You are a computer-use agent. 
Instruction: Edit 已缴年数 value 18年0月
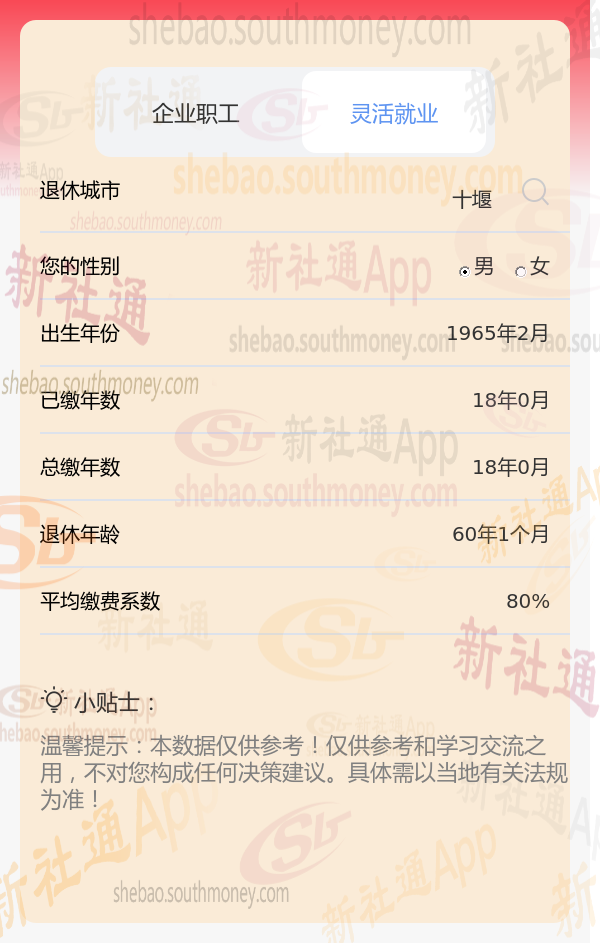(x=510, y=400)
